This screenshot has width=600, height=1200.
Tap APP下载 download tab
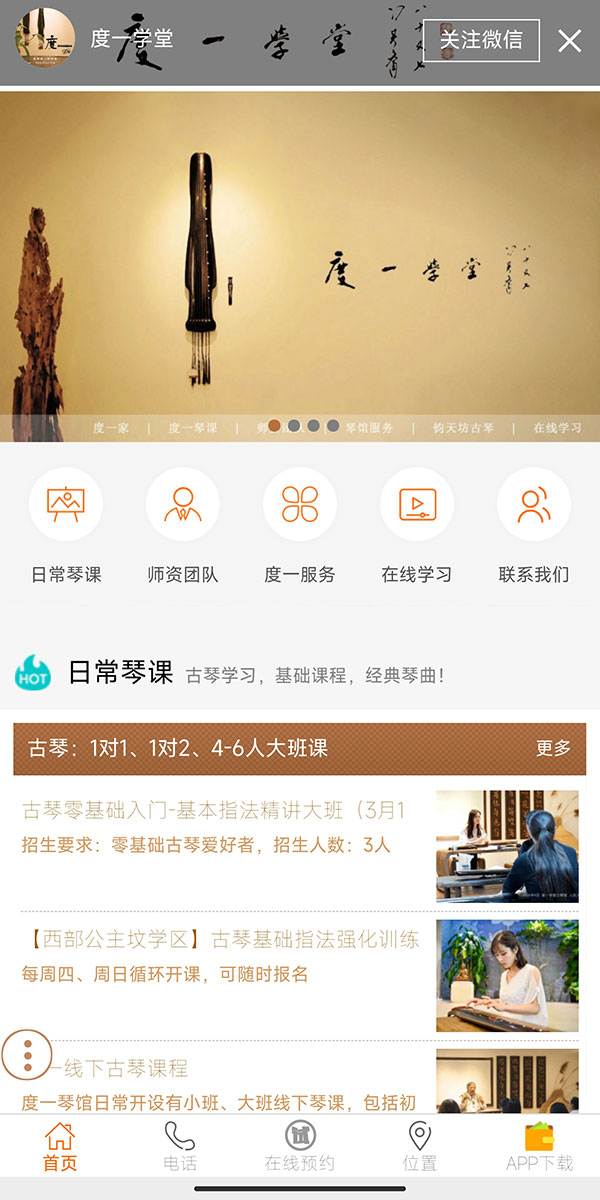[x=539, y=1146]
